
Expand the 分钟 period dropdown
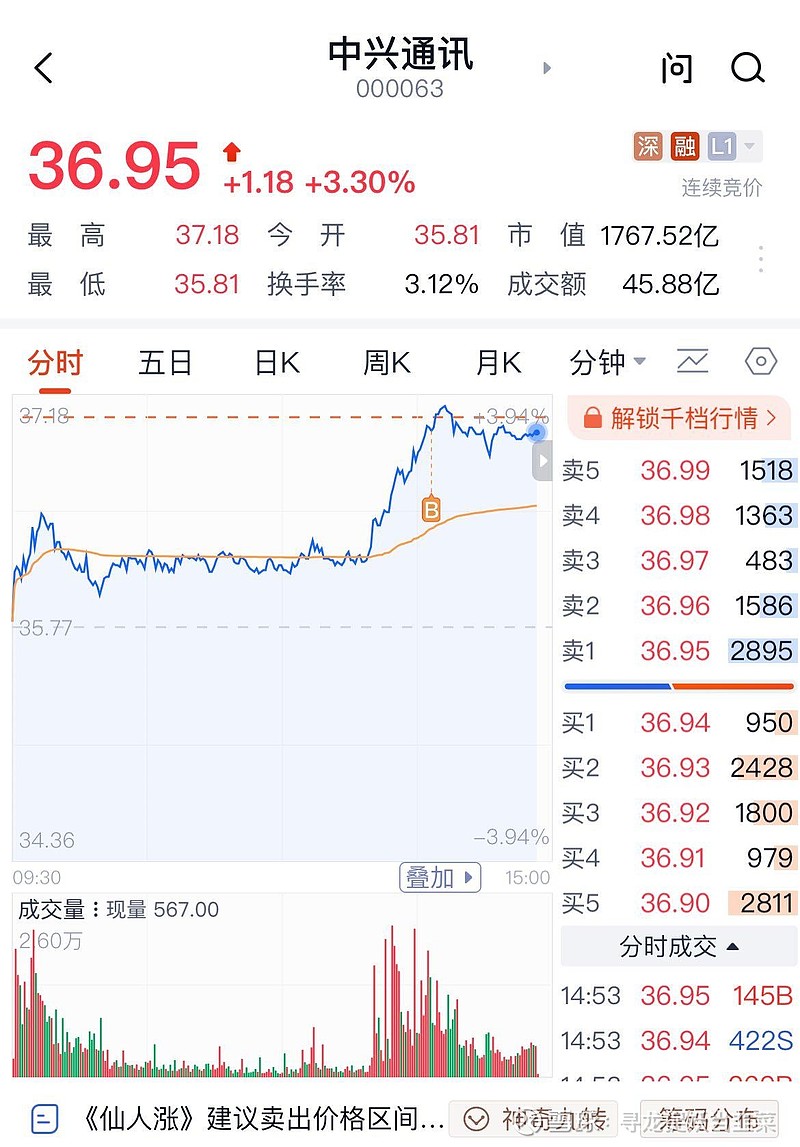point(607,362)
